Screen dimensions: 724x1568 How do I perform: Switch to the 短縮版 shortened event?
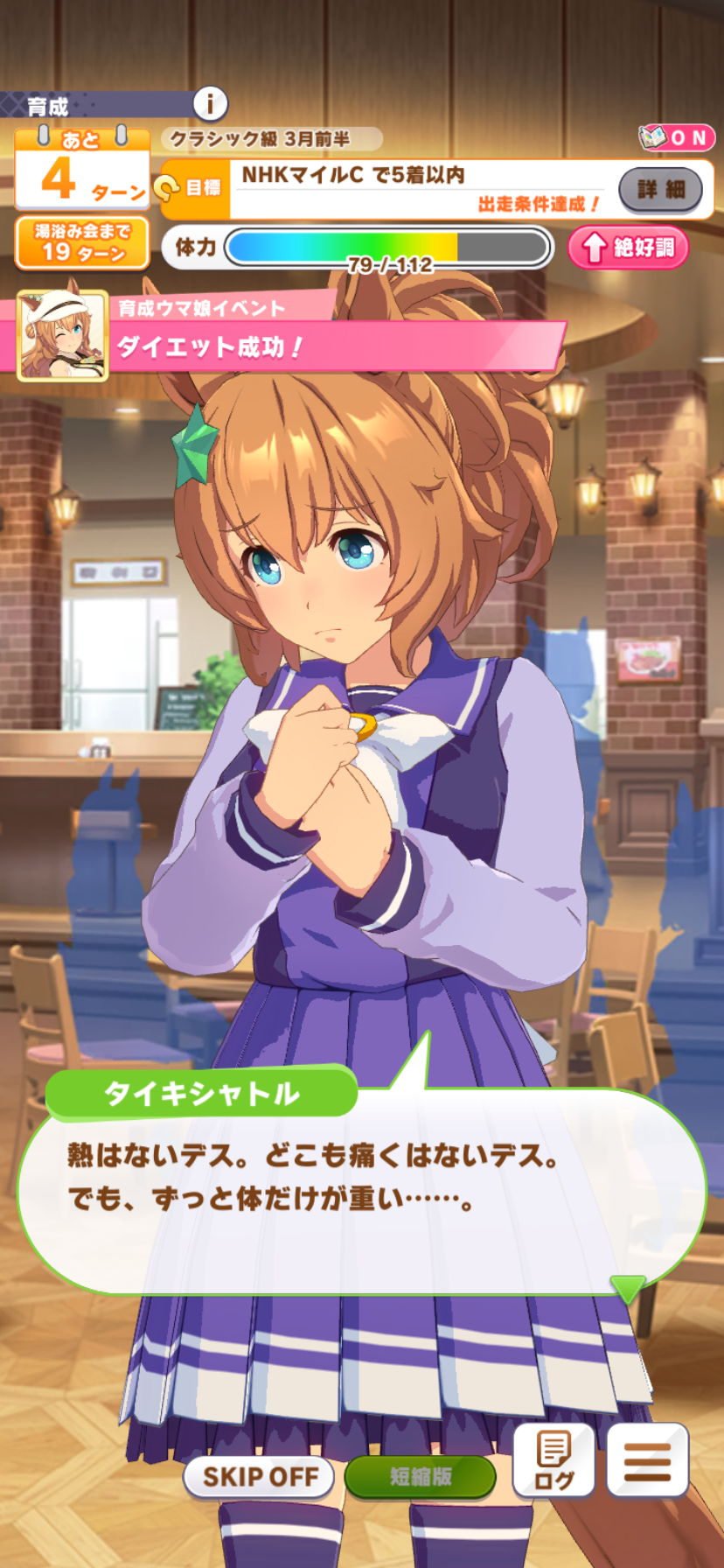pos(421,1477)
